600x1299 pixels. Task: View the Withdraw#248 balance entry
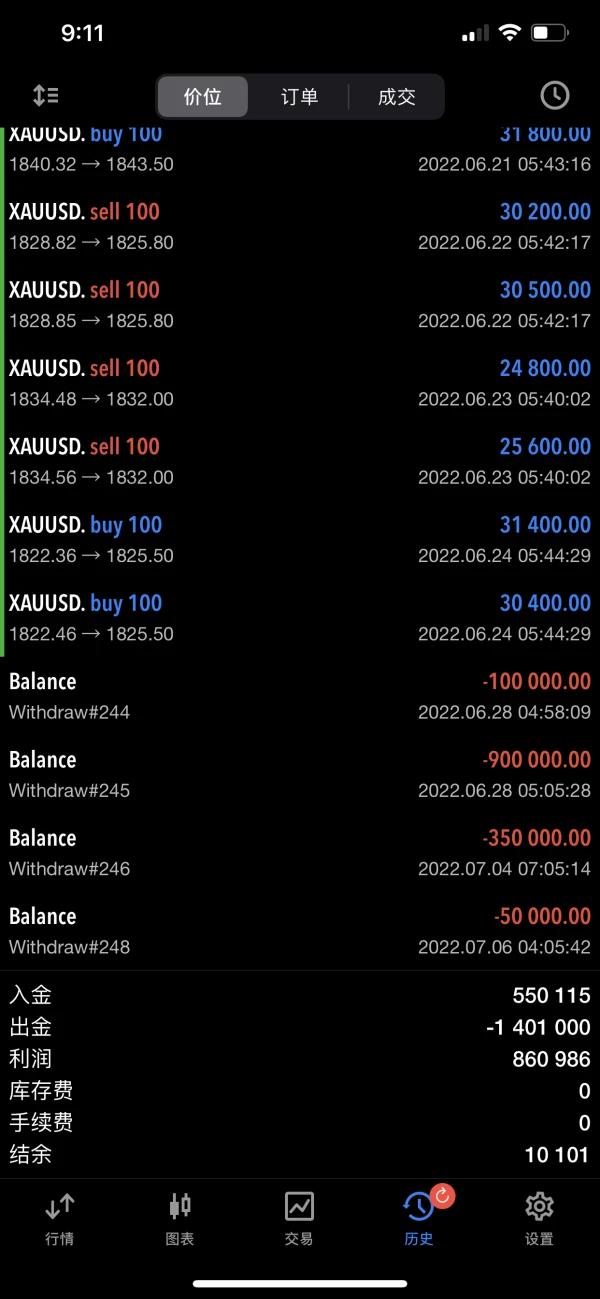click(300, 931)
